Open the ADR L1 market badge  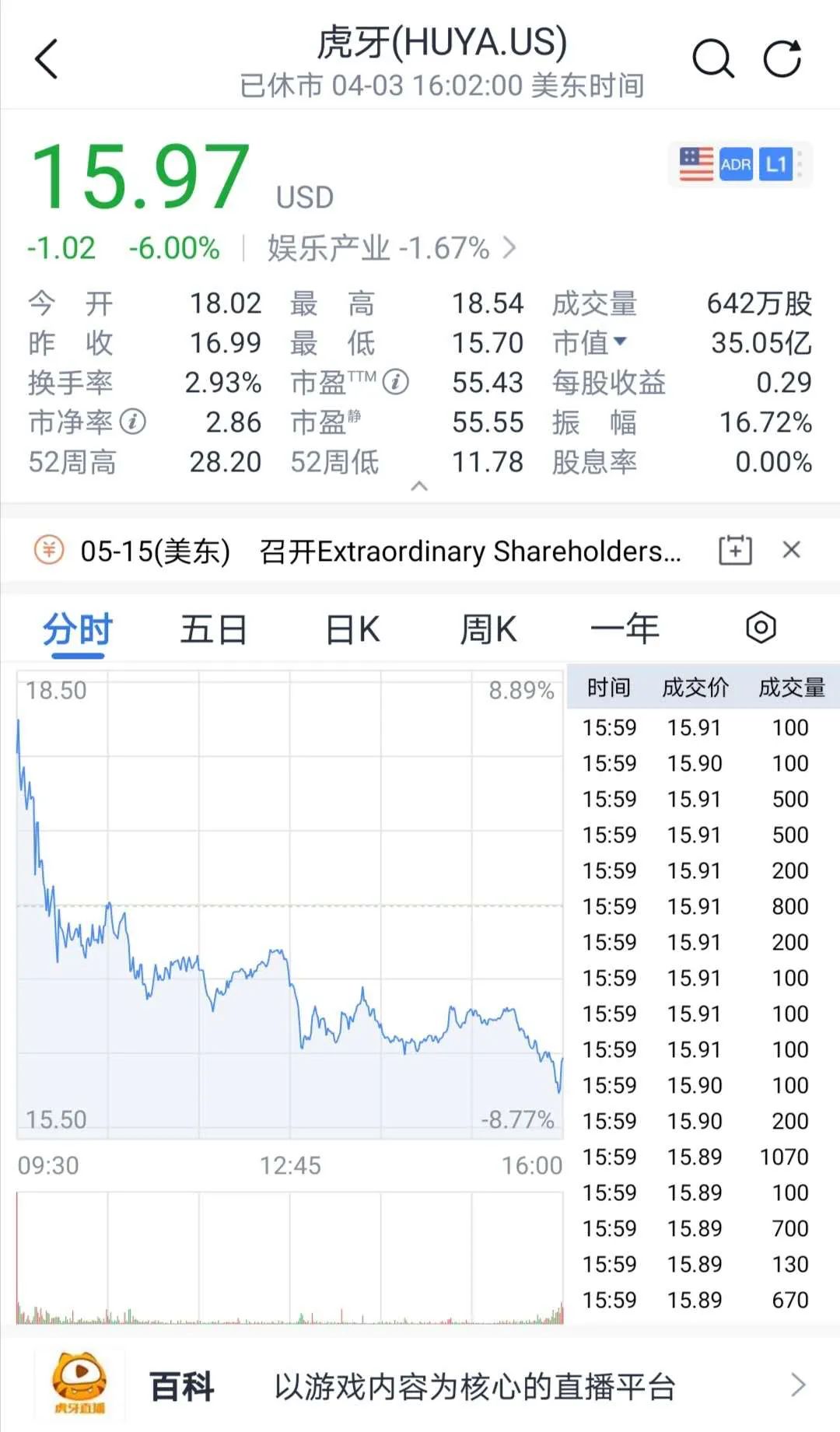point(740,164)
